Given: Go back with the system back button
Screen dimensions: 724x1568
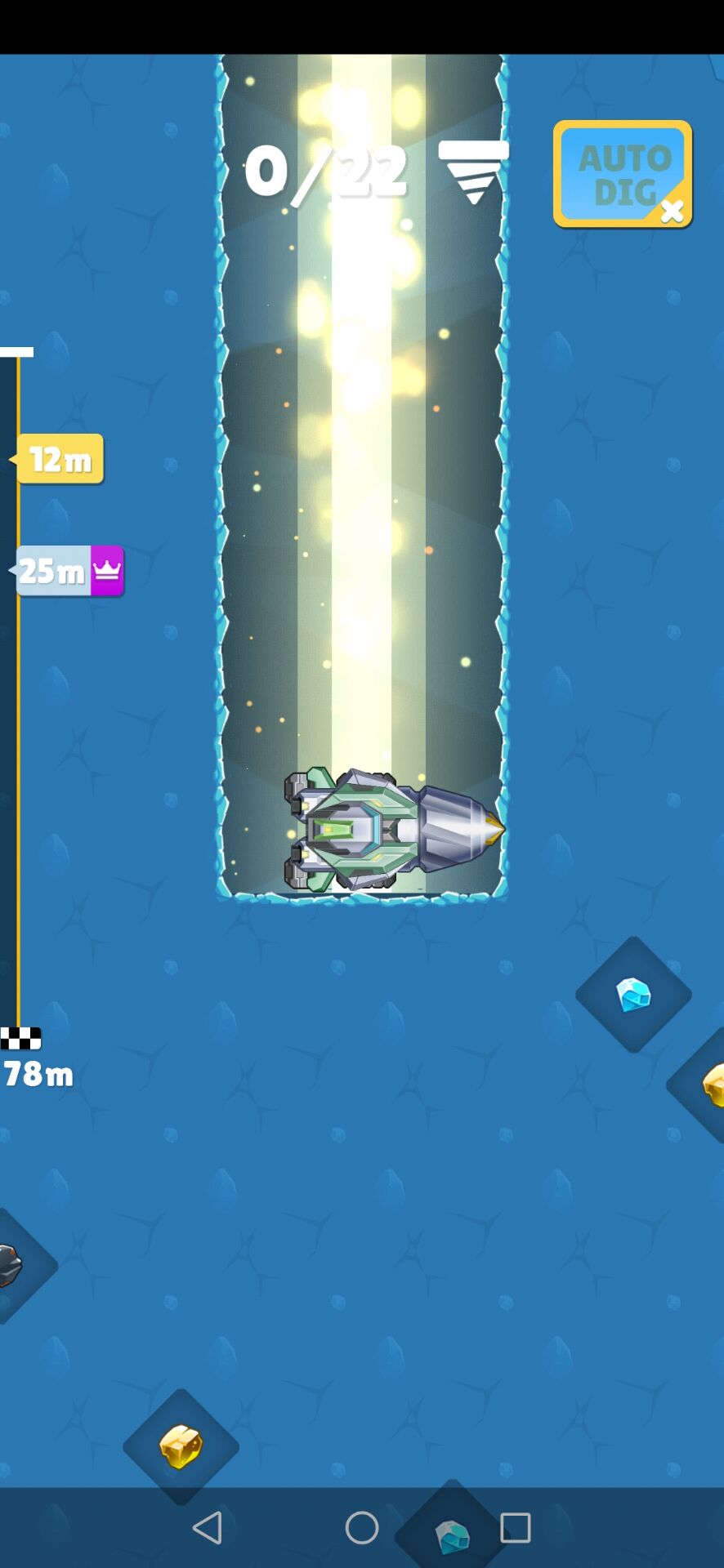Looking at the screenshot, I should click(x=208, y=1527).
